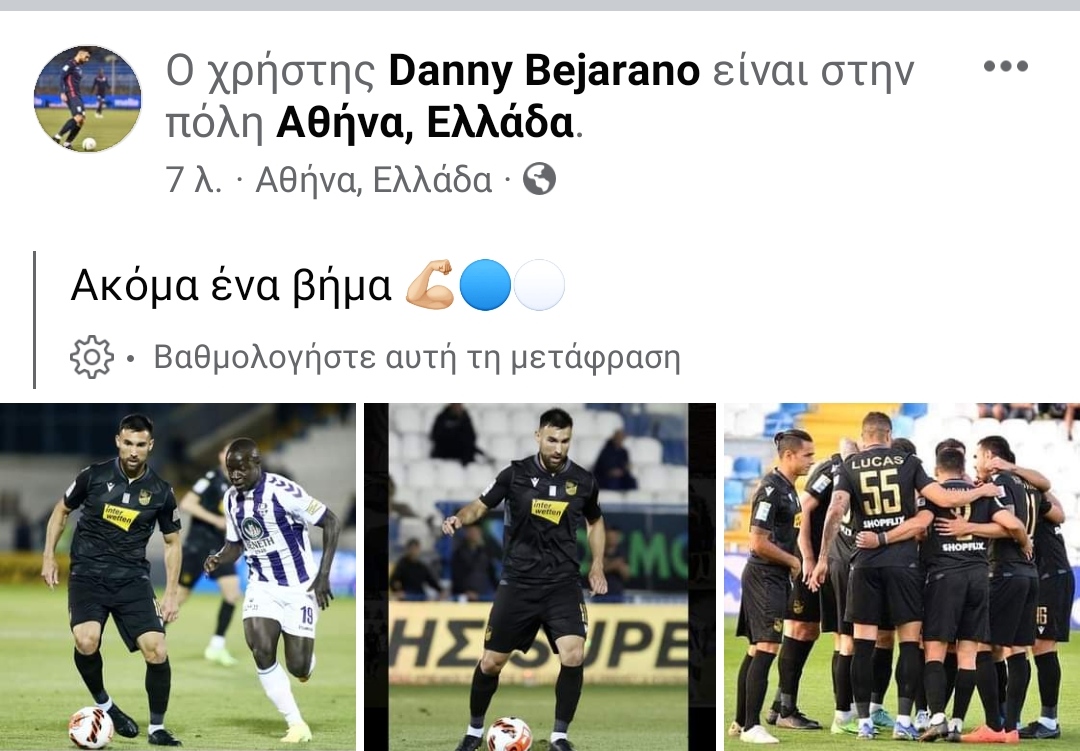Open the middle photo of player dribbling
The width and height of the screenshot is (1080, 751).
click(x=539, y=577)
